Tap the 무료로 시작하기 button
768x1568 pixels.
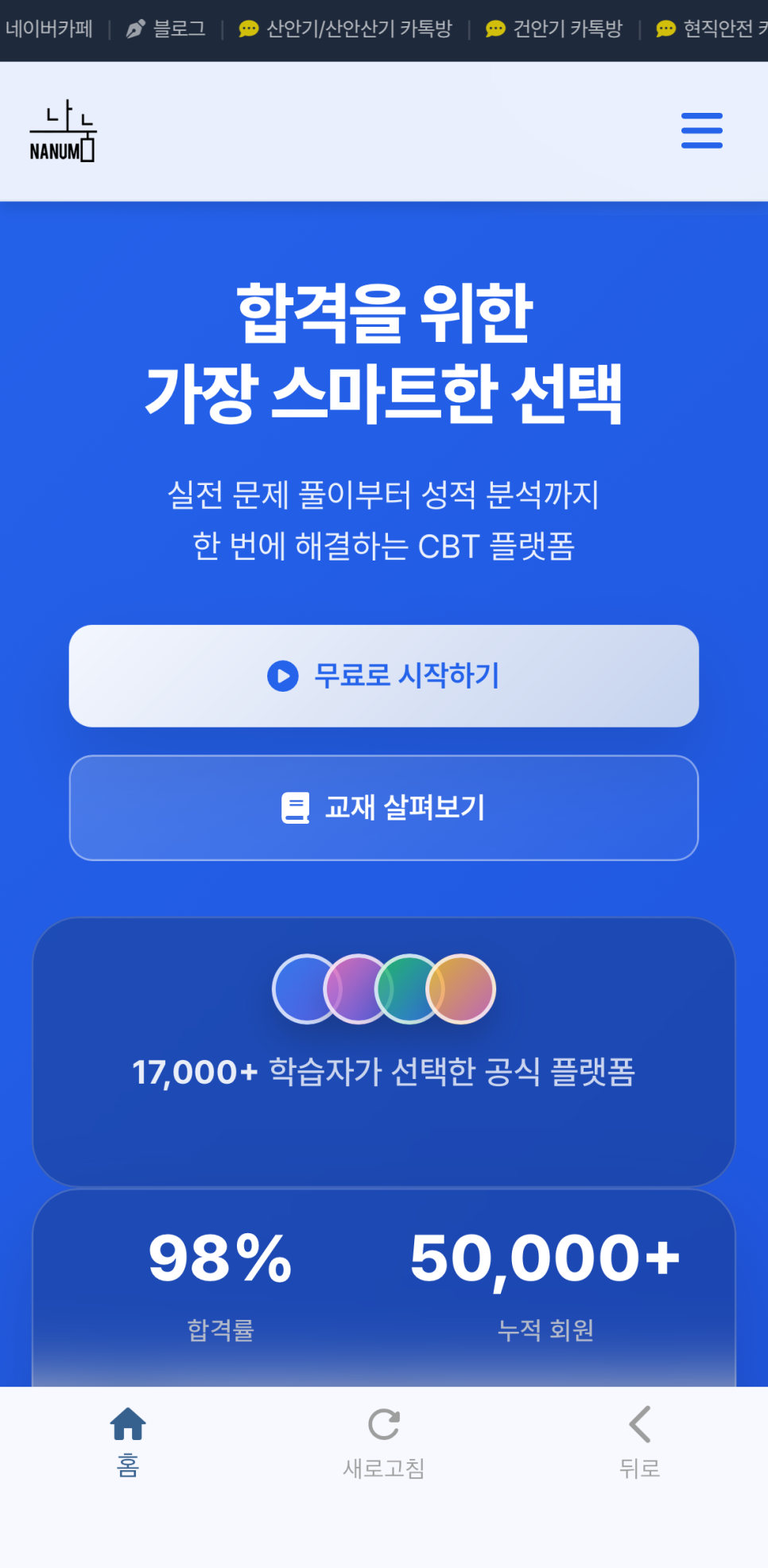pyautogui.click(x=384, y=676)
